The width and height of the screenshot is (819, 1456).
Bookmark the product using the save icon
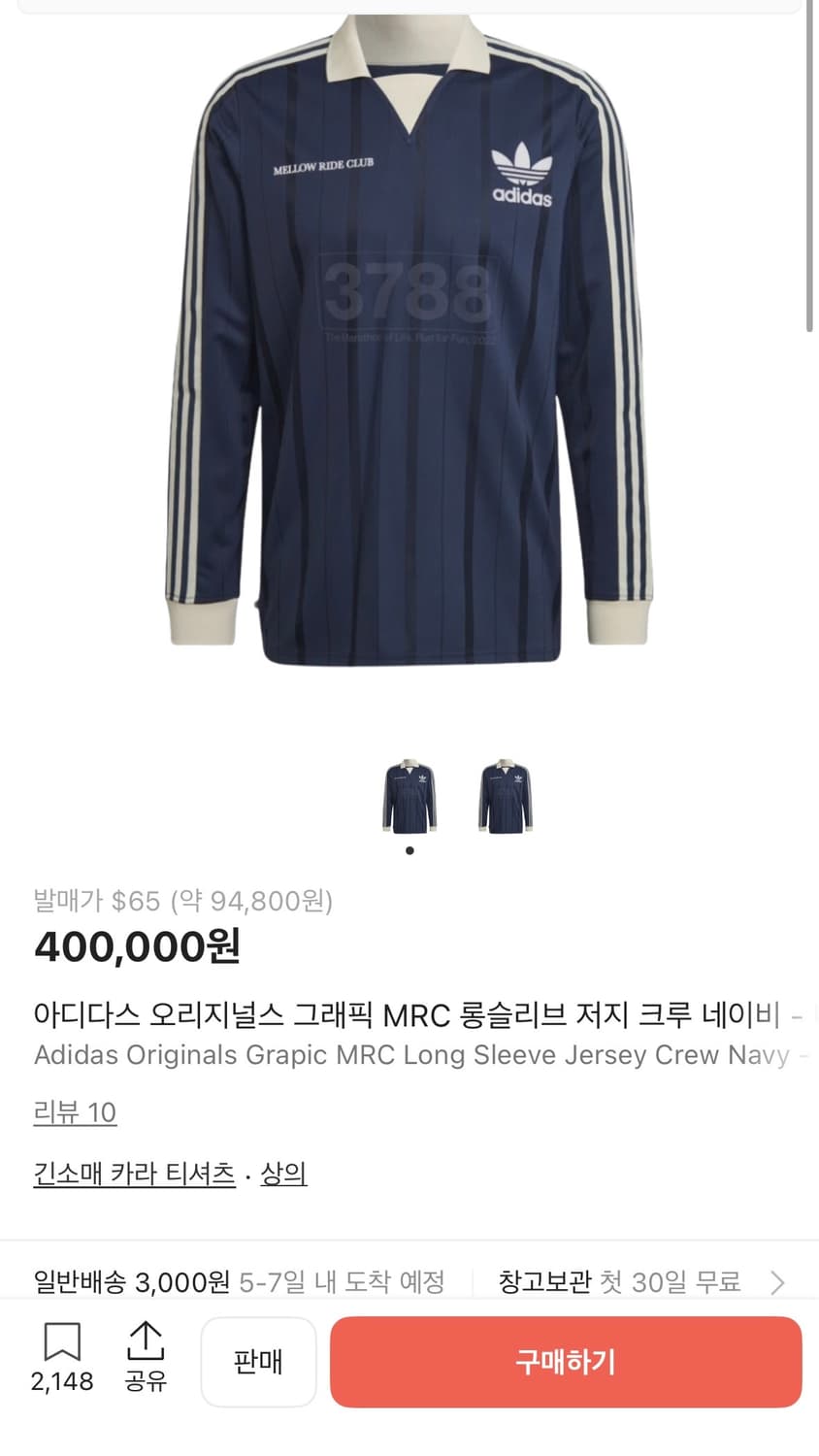[62, 1342]
